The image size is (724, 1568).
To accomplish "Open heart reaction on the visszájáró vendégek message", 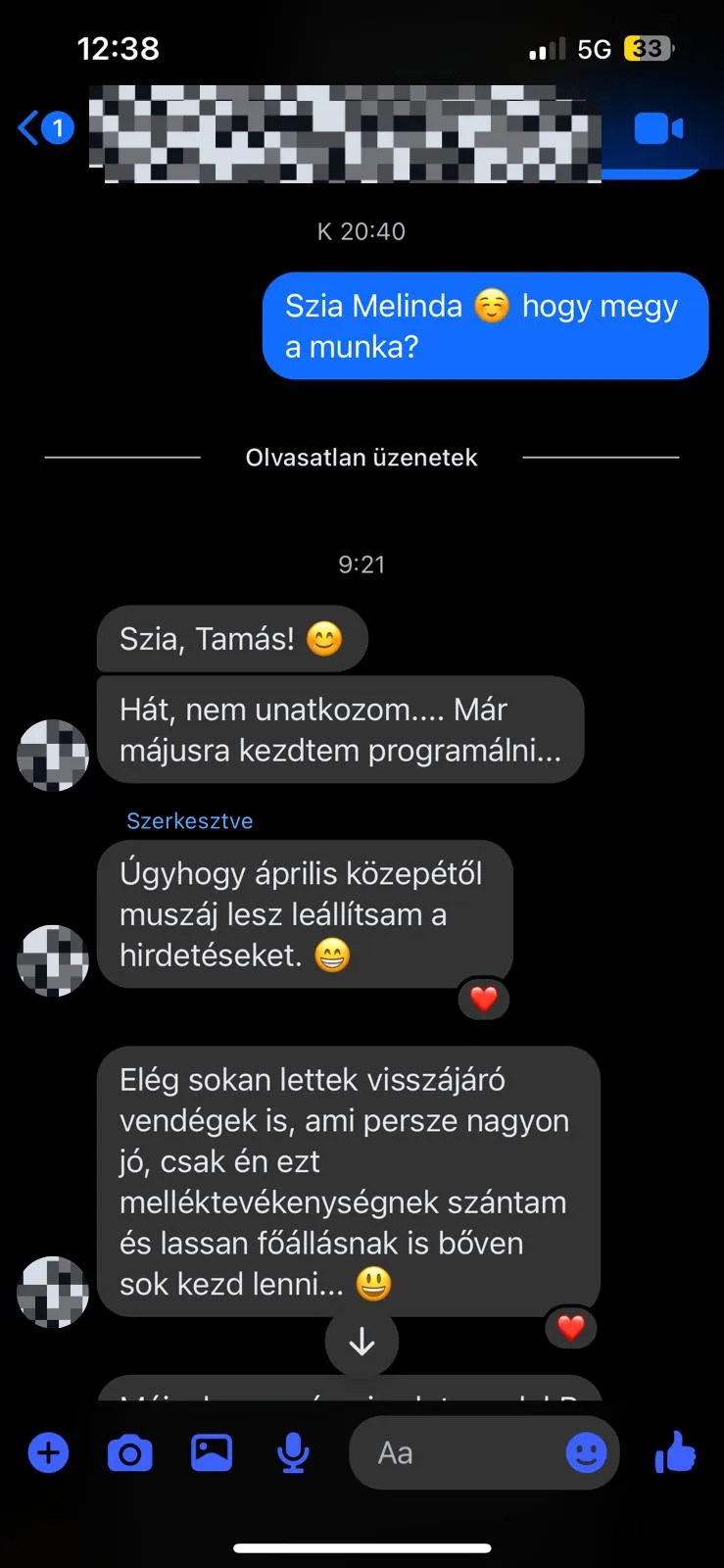I will click(571, 1328).
